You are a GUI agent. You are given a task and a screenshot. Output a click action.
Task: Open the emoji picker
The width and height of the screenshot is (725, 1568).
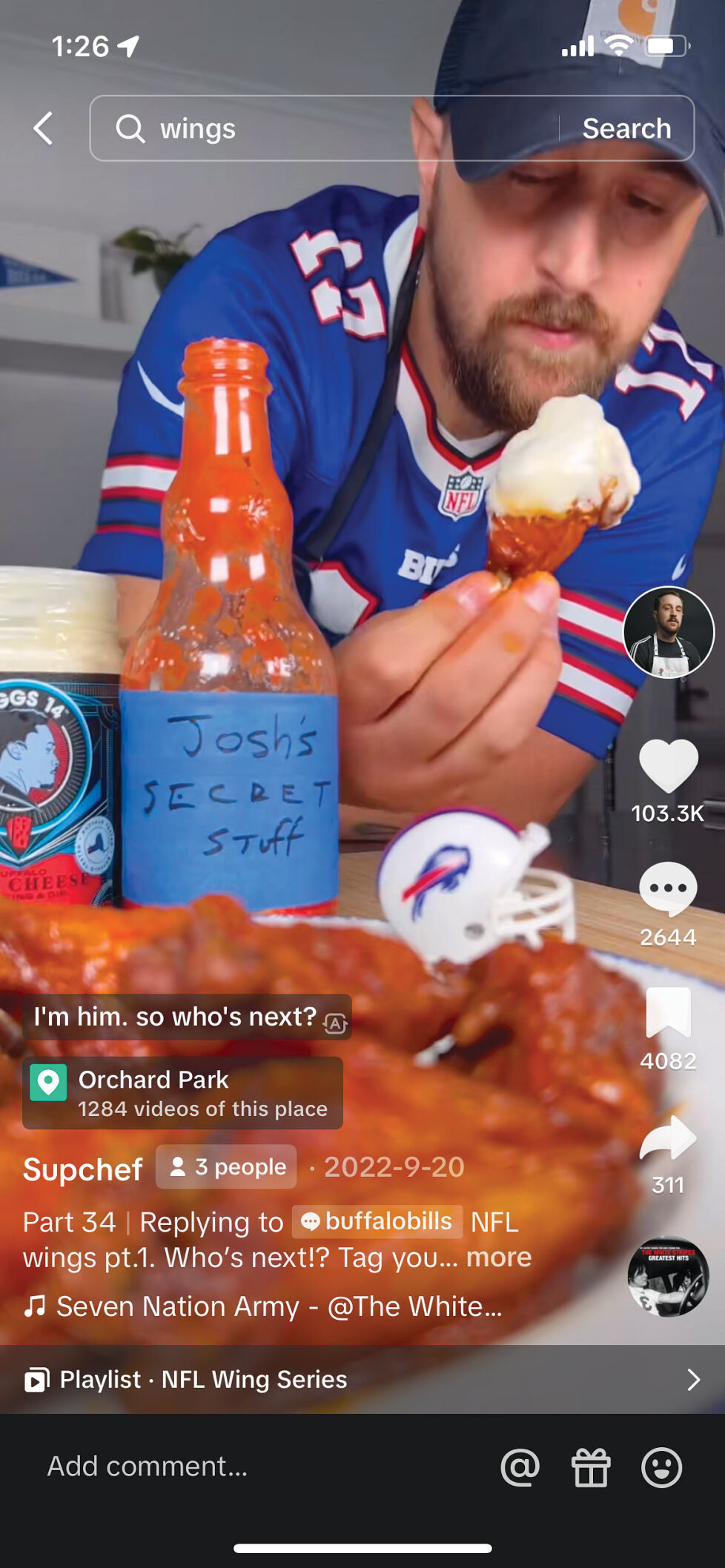(661, 1467)
